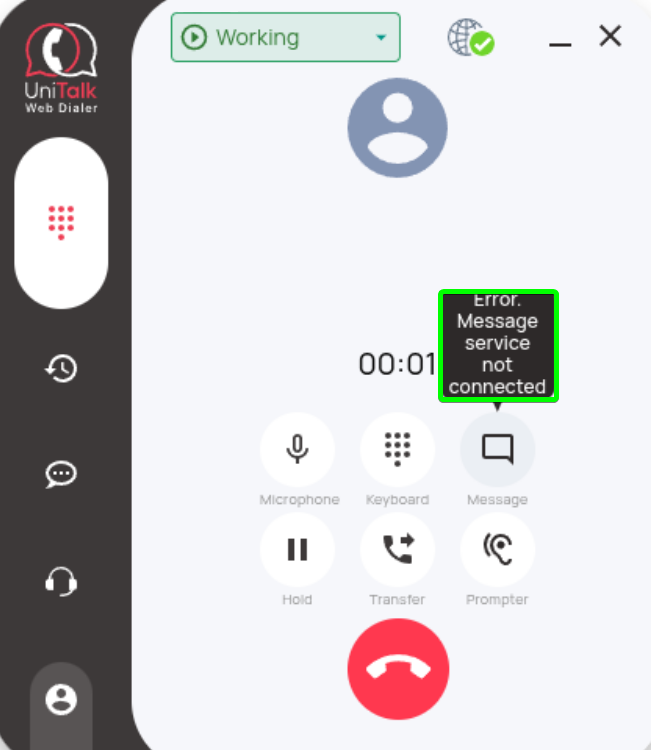Open the profile tab
Image resolution: width=651 pixels, height=750 pixels.
coord(61,699)
